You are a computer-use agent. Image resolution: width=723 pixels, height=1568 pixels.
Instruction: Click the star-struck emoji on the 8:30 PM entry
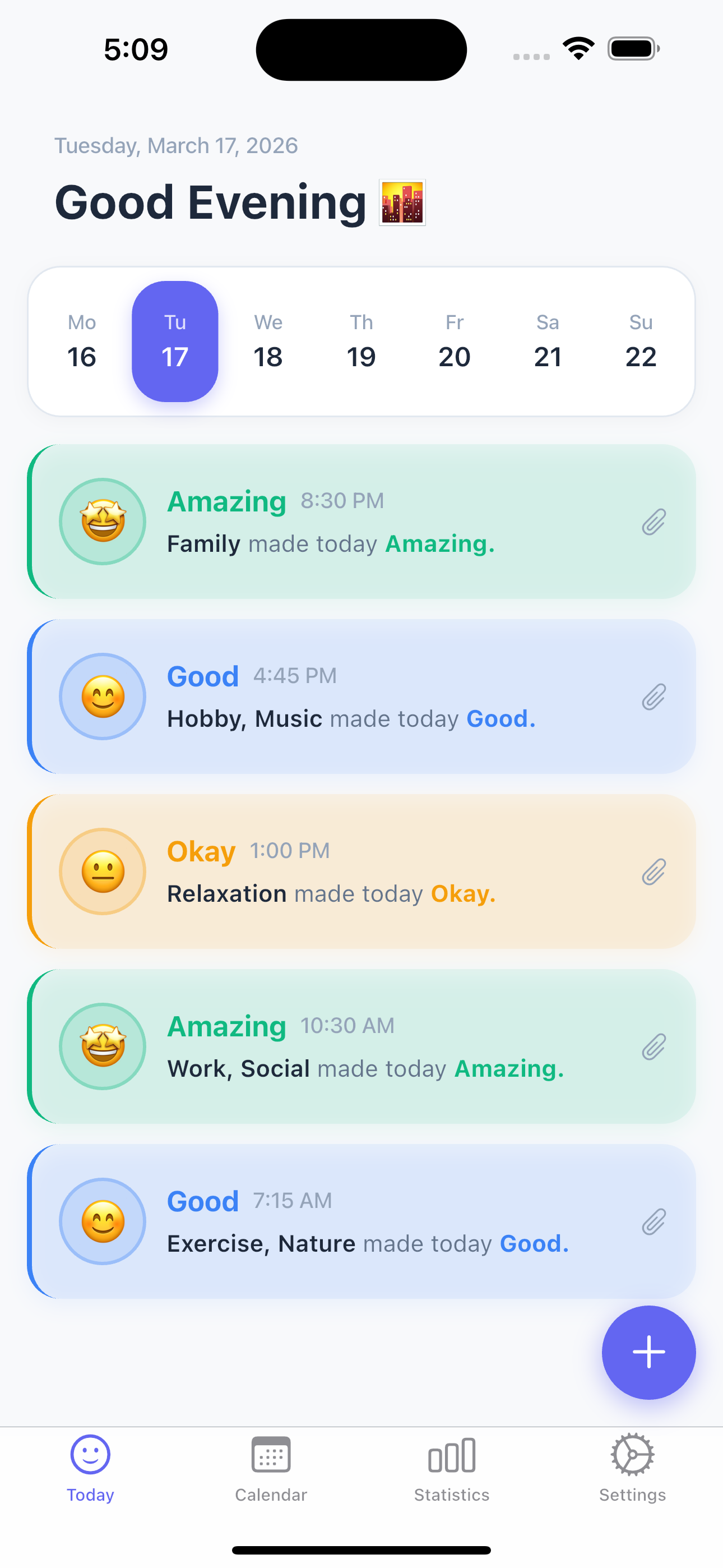point(102,521)
